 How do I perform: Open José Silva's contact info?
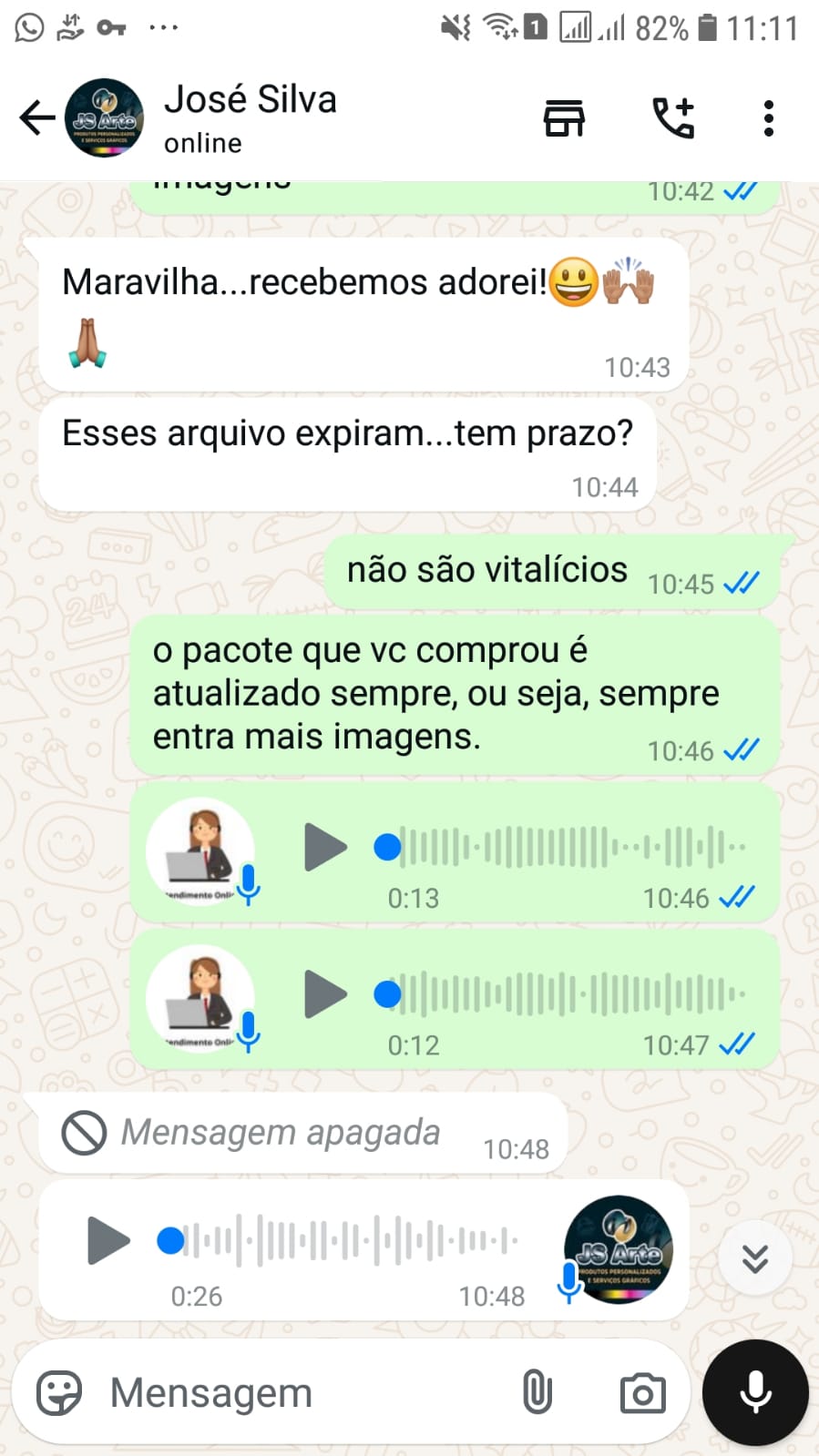[x=251, y=117]
